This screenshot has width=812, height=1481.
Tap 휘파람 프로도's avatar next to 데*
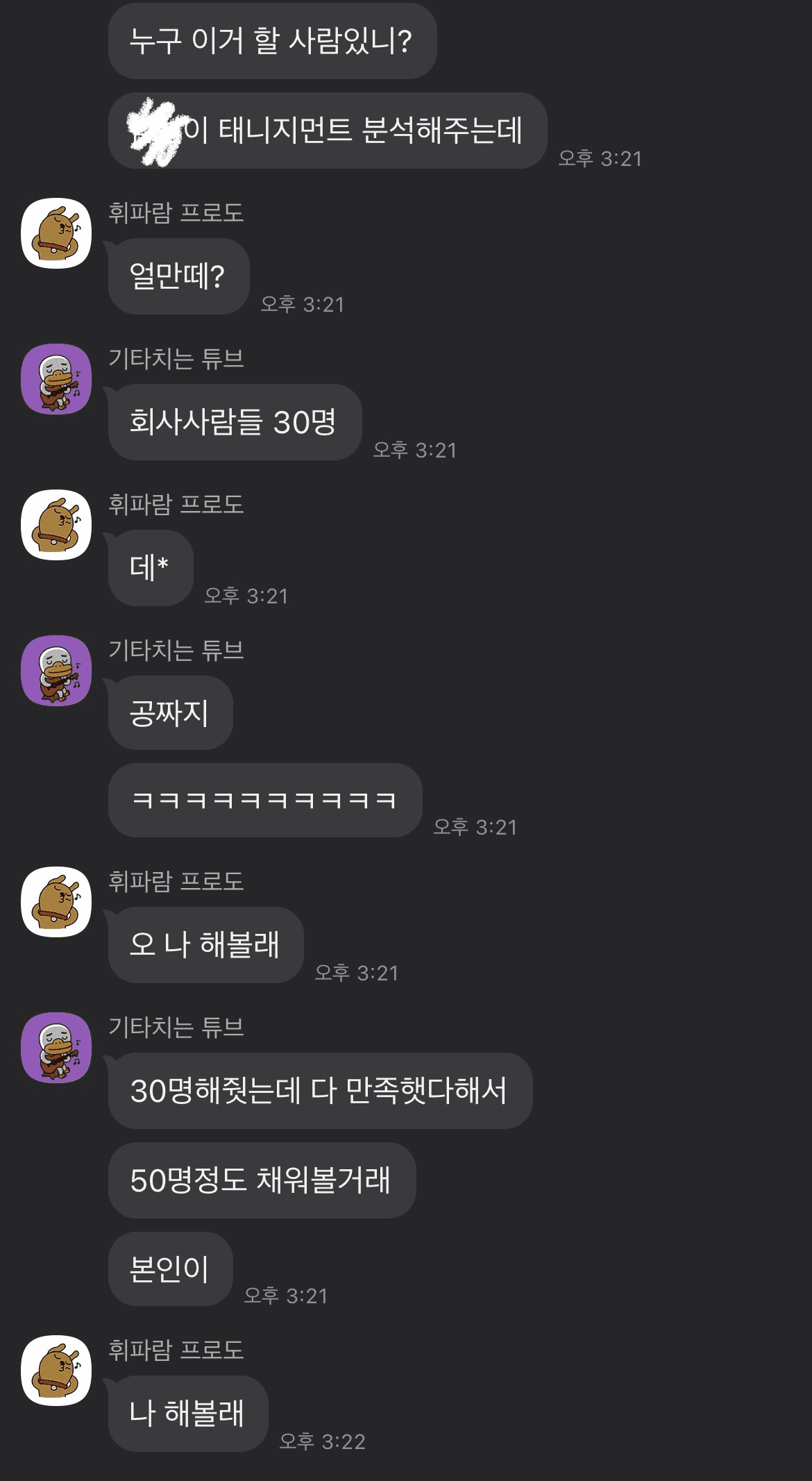pos(56,525)
